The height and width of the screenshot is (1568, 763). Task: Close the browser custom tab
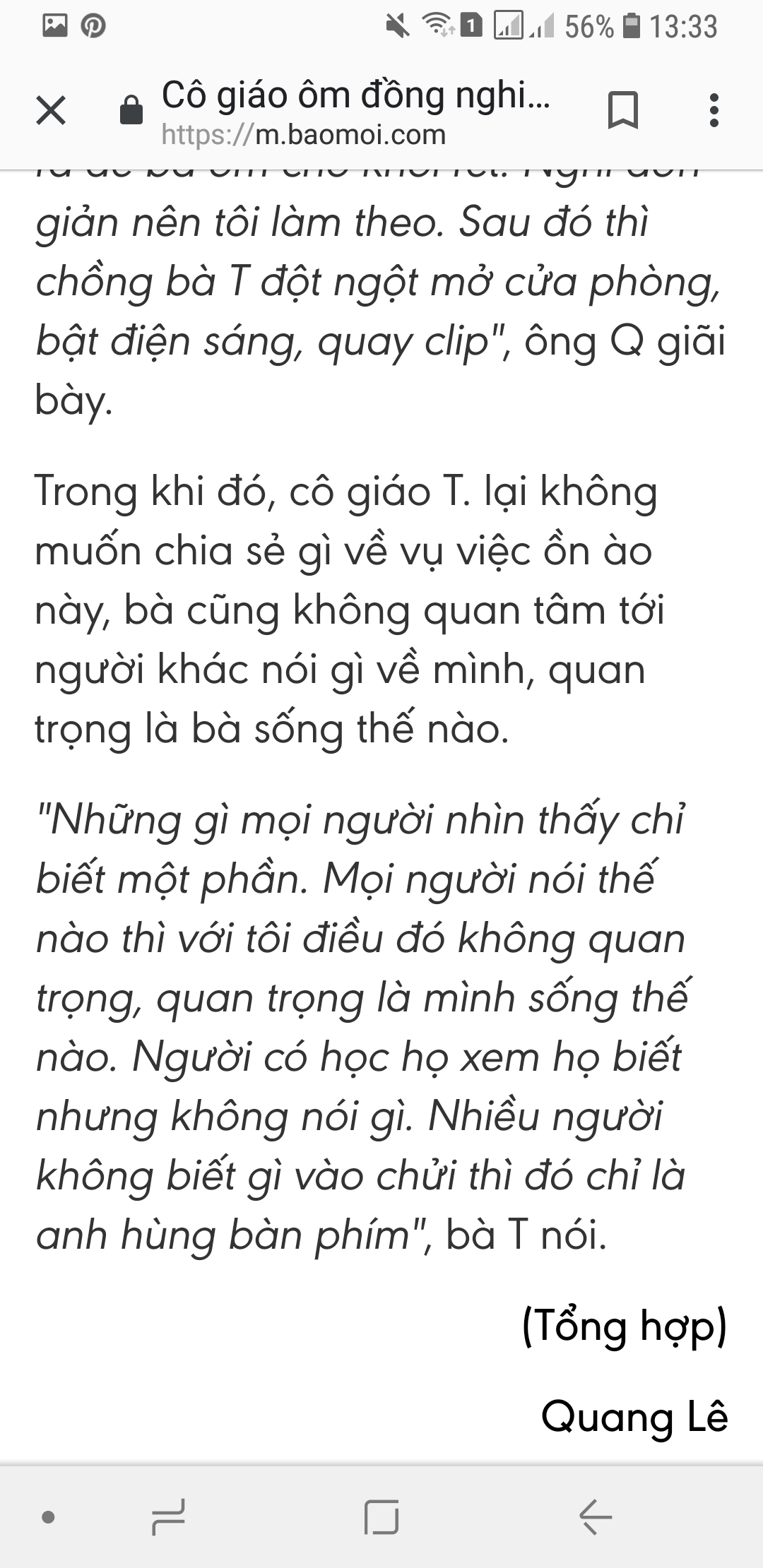51,111
